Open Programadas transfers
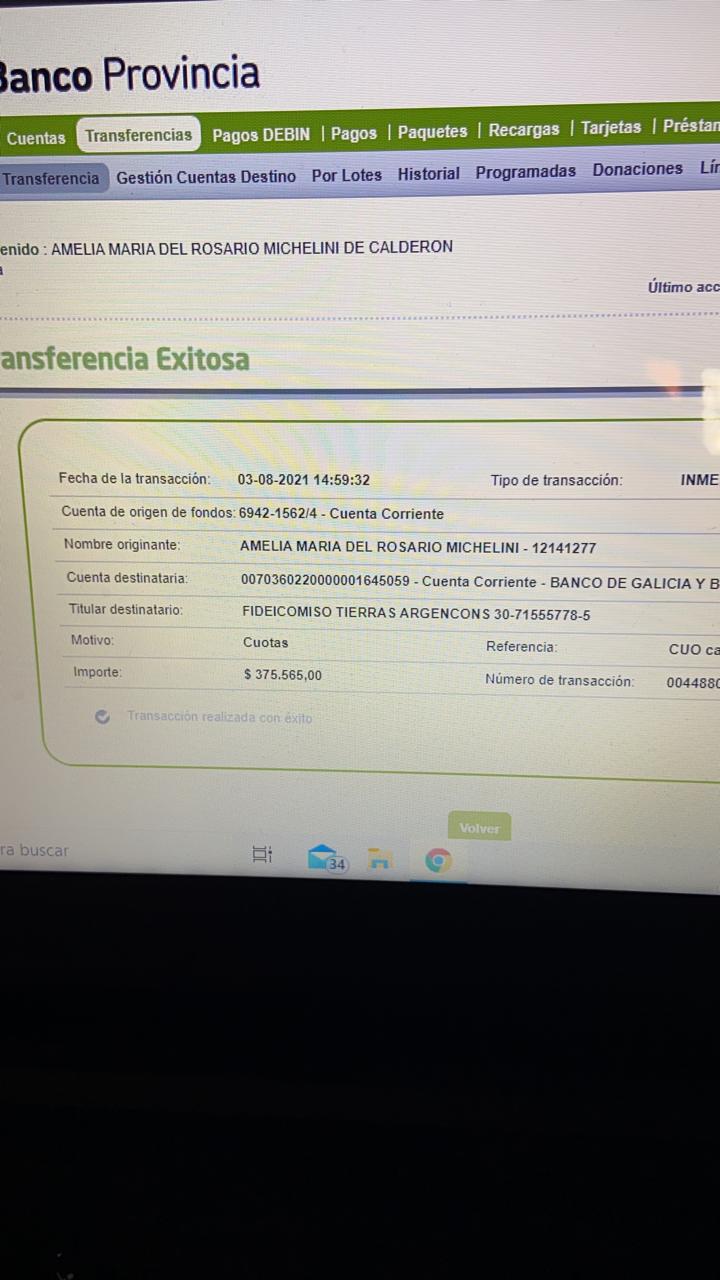The height and width of the screenshot is (1280, 720). pyautogui.click(x=526, y=171)
